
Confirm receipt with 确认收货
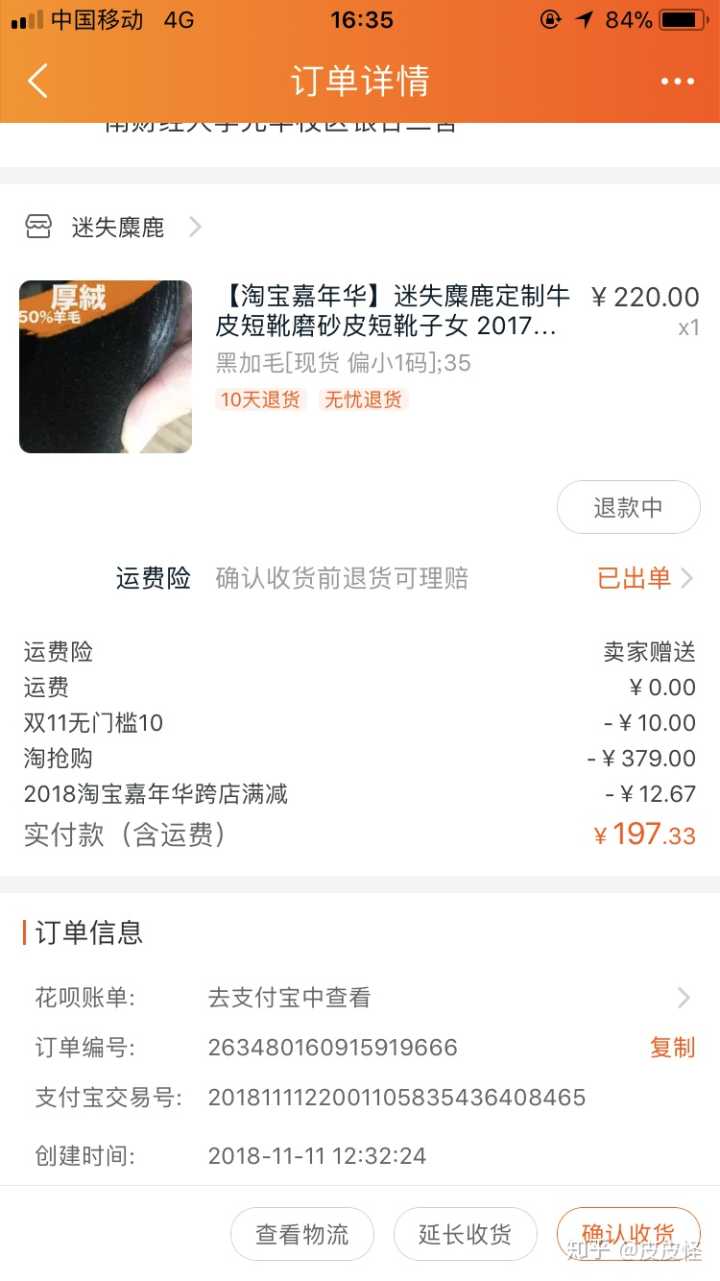pos(628,1234)
